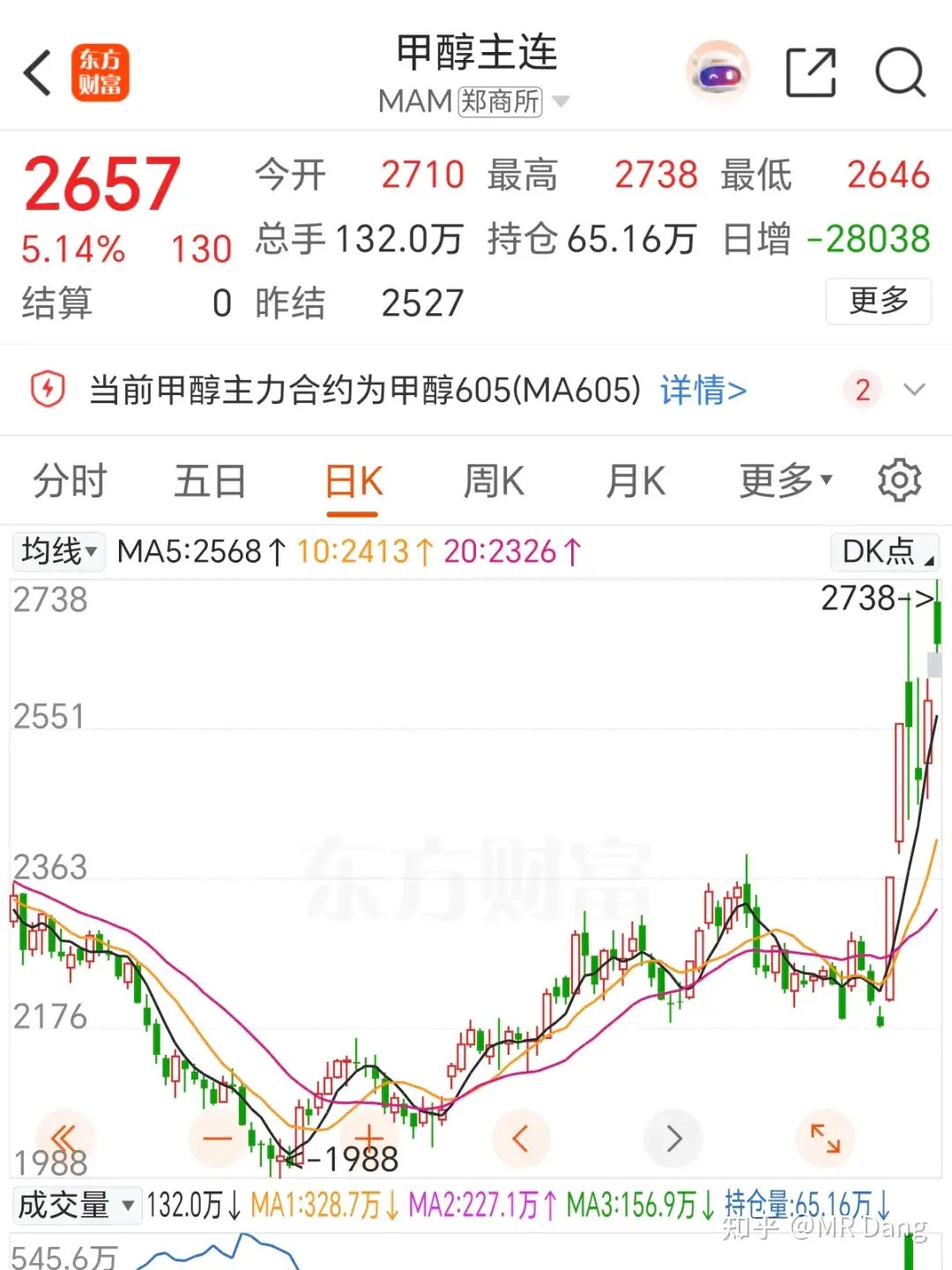952x1270 pixels.
Task: Open 详情 link about MA605 contract
Action: 703,390
